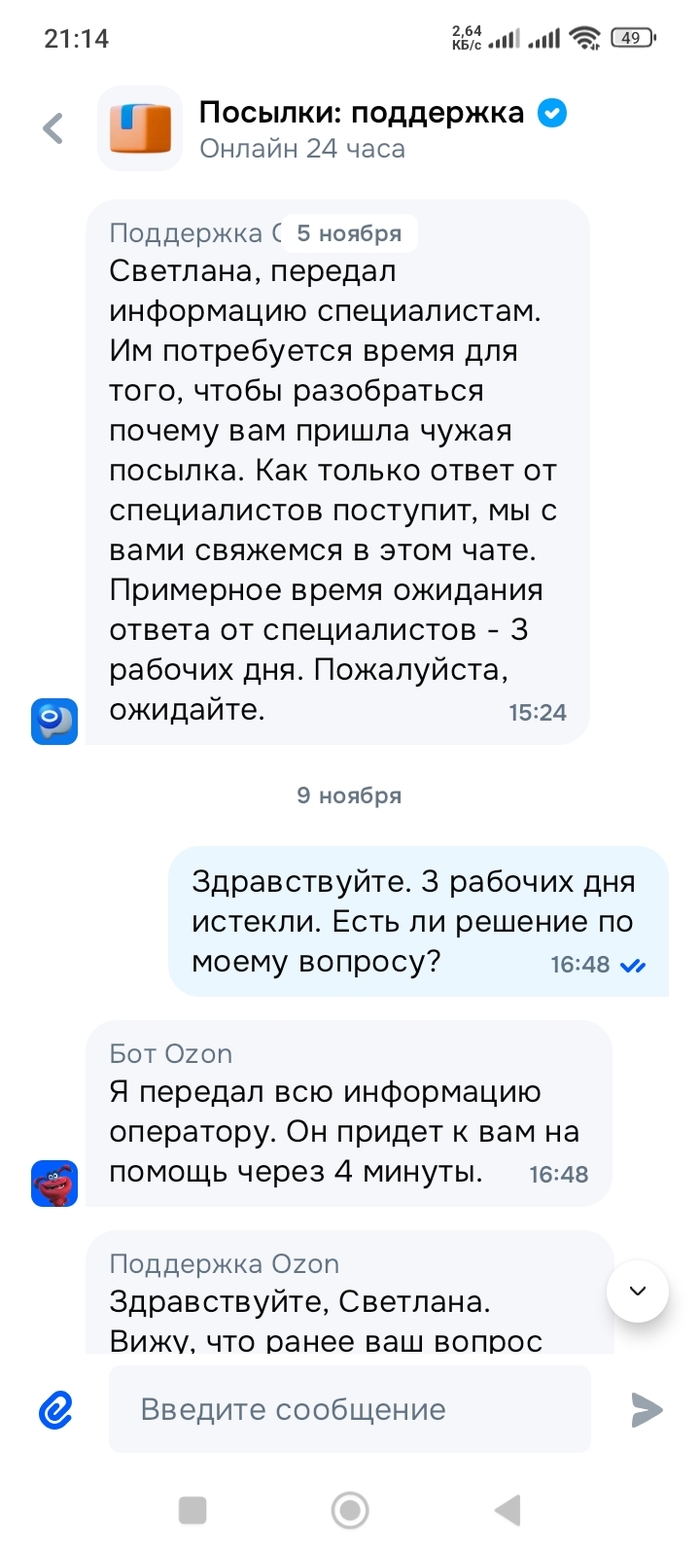Tap the system home button
Image resolution: width=700 pixels, height=1556 pixels.
pos(350,1510)
